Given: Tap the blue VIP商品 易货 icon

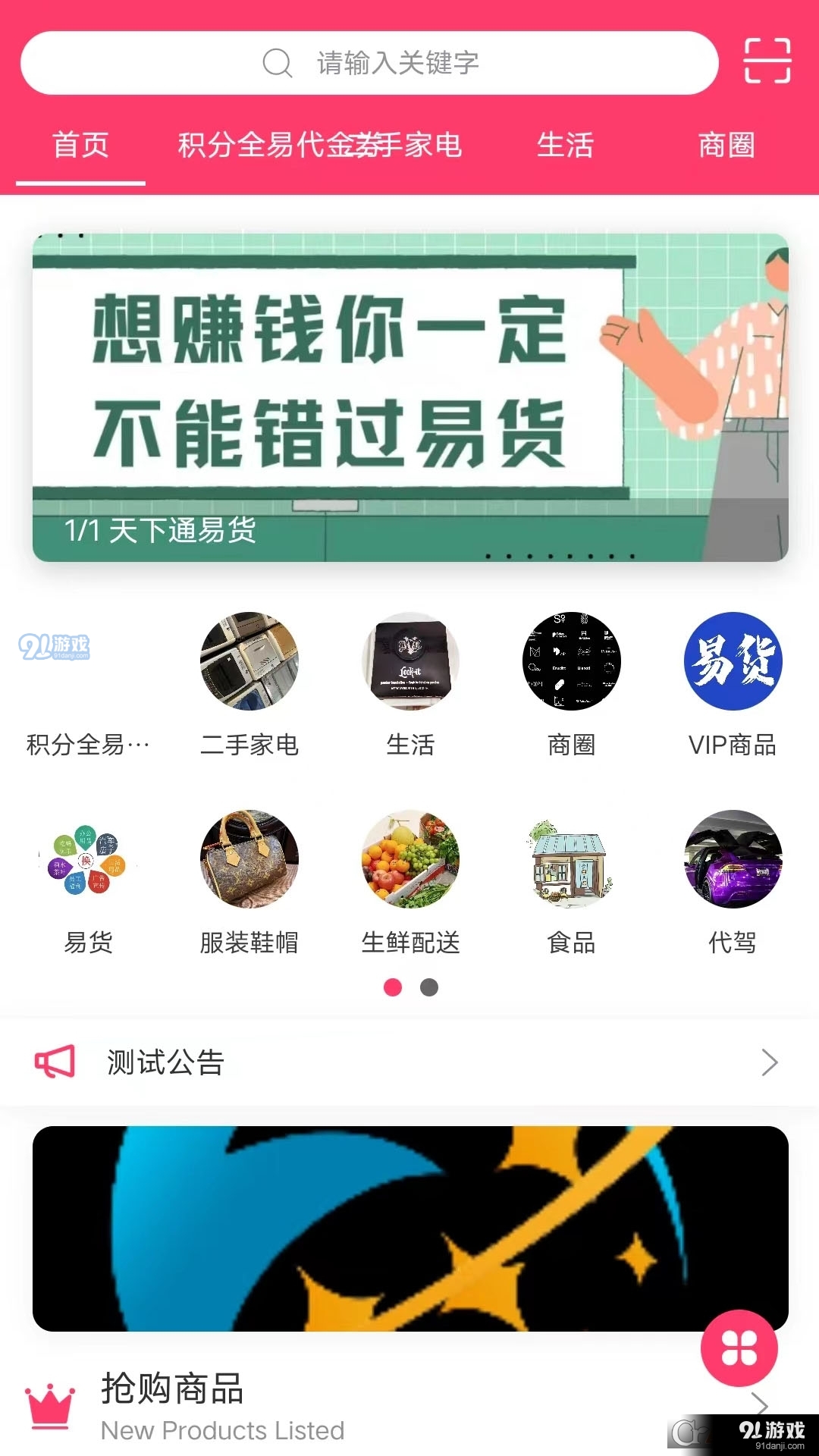Looking at the screenshot, I should click(x=733, y=661).
